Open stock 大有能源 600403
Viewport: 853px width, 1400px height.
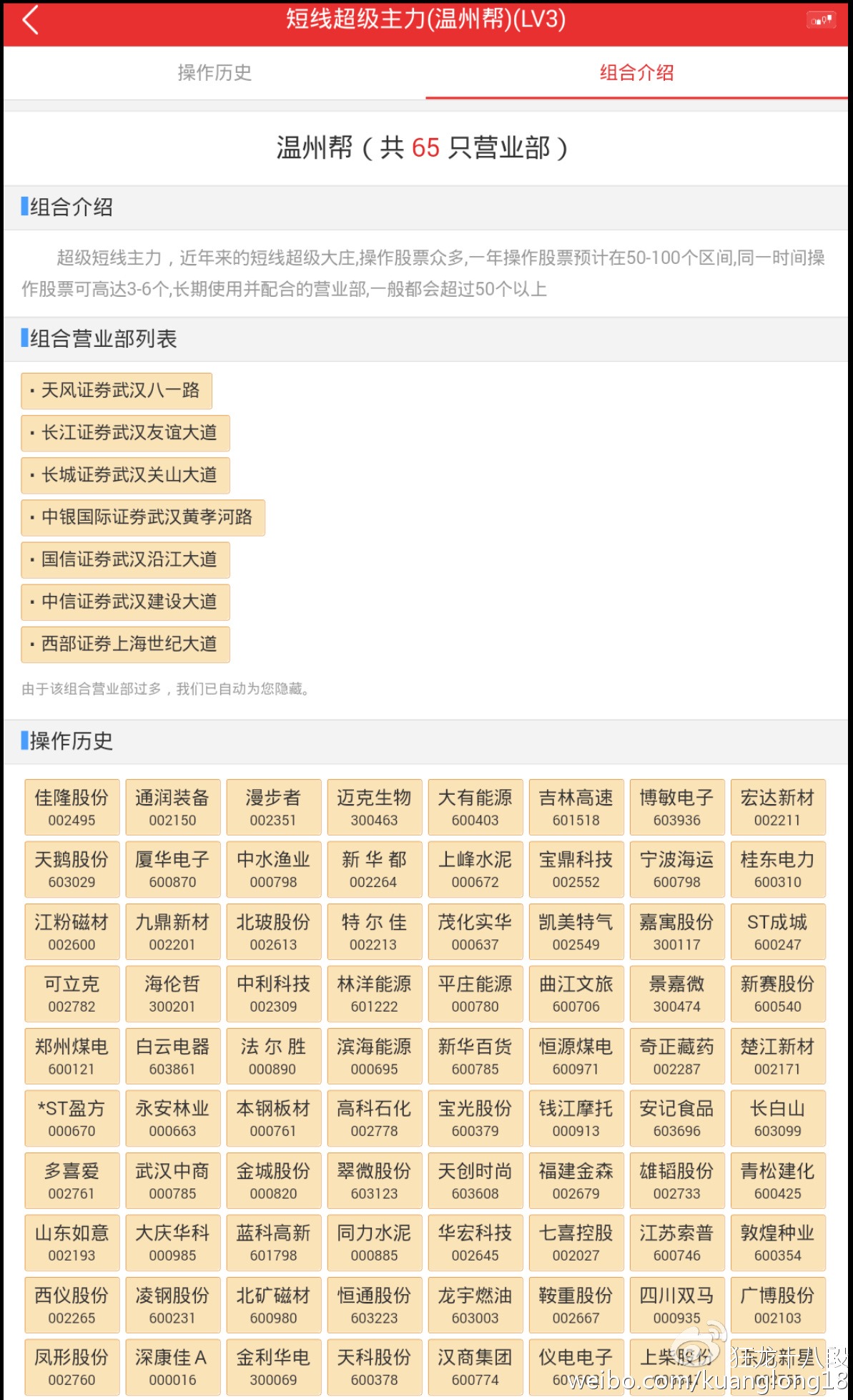[475, 807]
